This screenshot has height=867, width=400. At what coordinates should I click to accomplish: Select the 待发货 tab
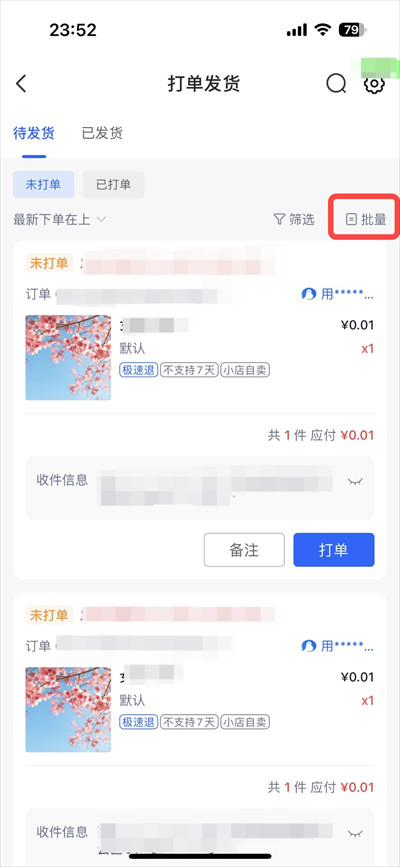(x=34, y=133)
